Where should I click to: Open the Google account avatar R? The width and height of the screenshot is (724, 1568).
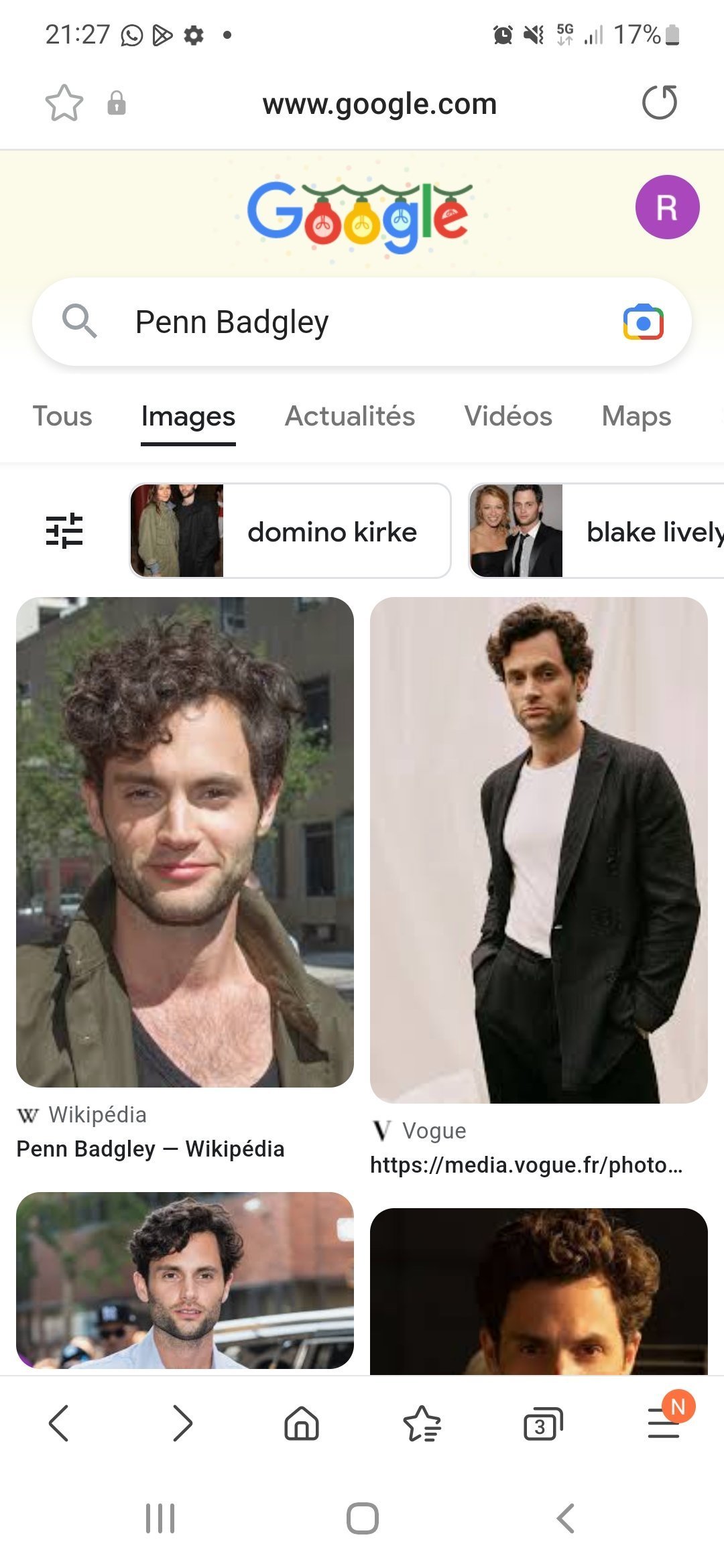667,207
